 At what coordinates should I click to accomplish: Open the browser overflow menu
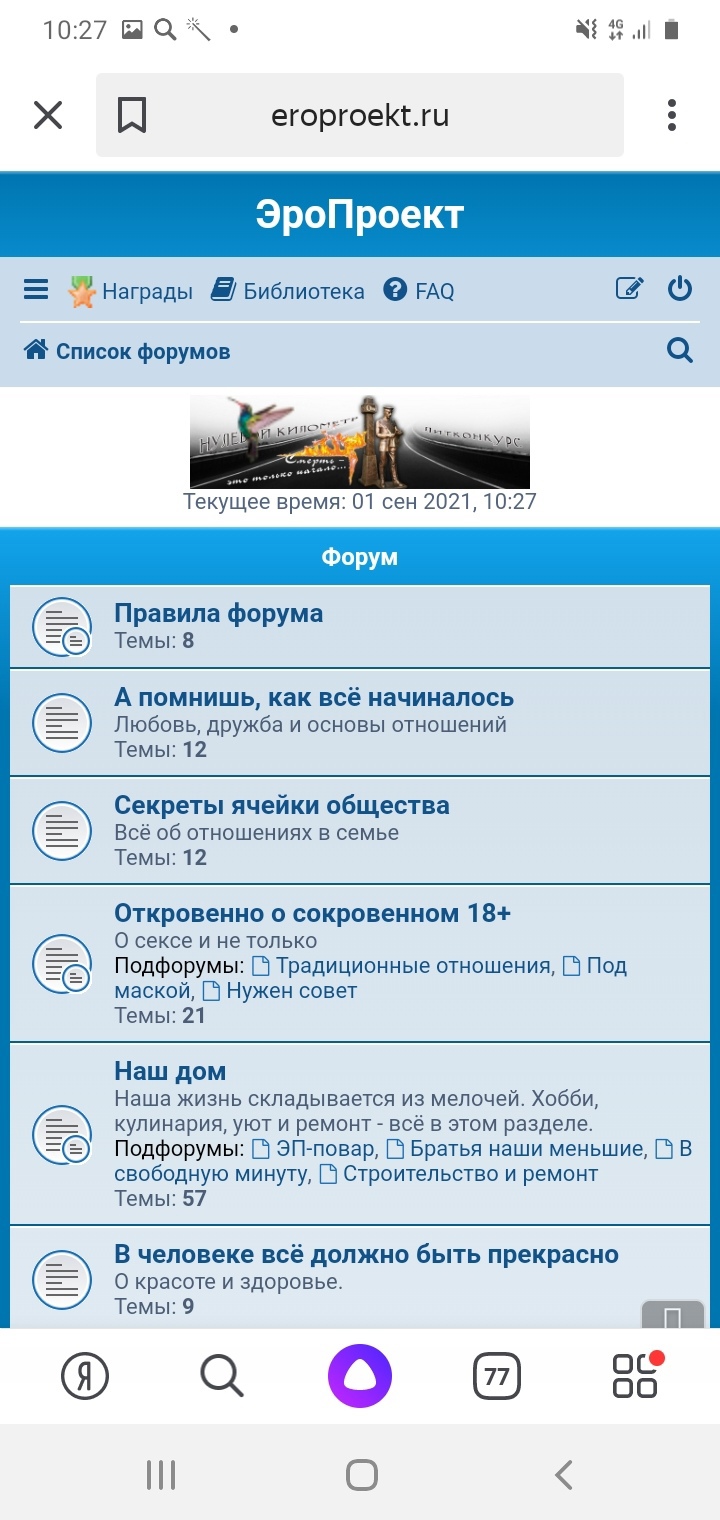[x=672, y=115]
